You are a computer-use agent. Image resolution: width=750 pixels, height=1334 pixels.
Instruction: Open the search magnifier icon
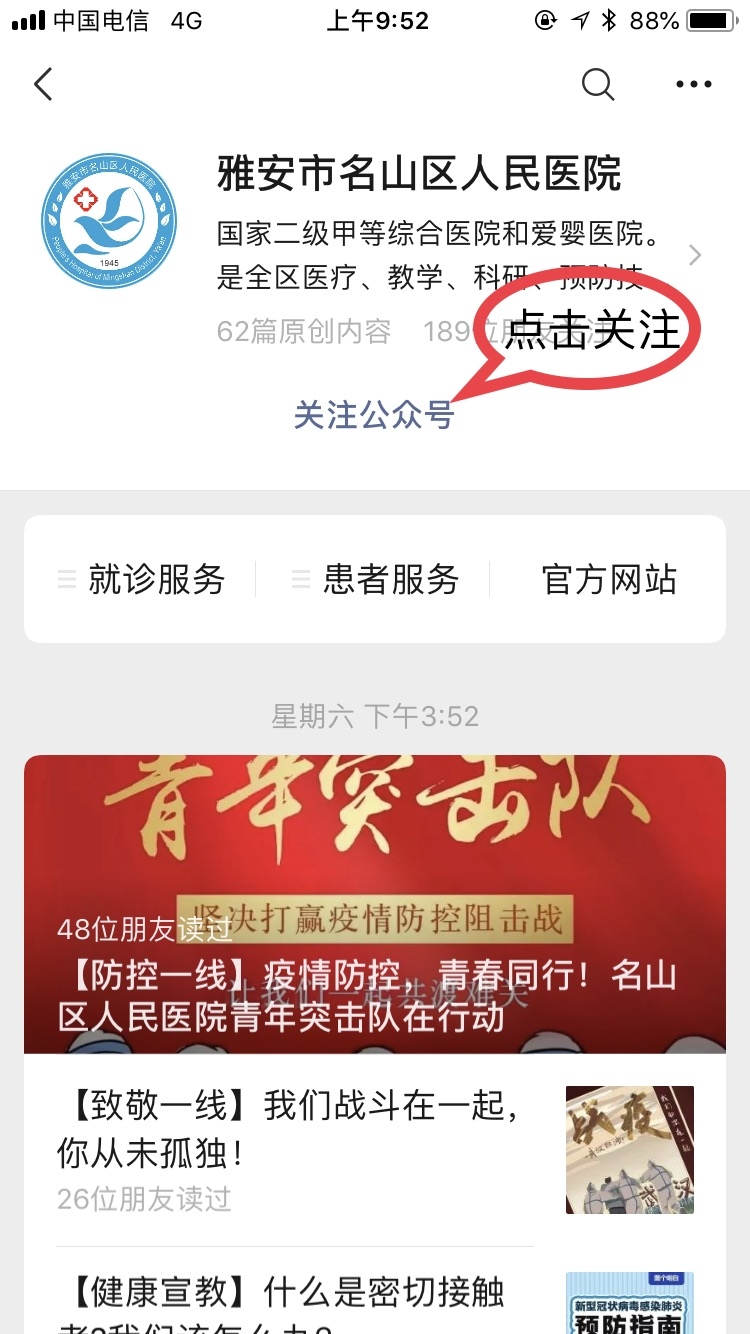(597, 85)
